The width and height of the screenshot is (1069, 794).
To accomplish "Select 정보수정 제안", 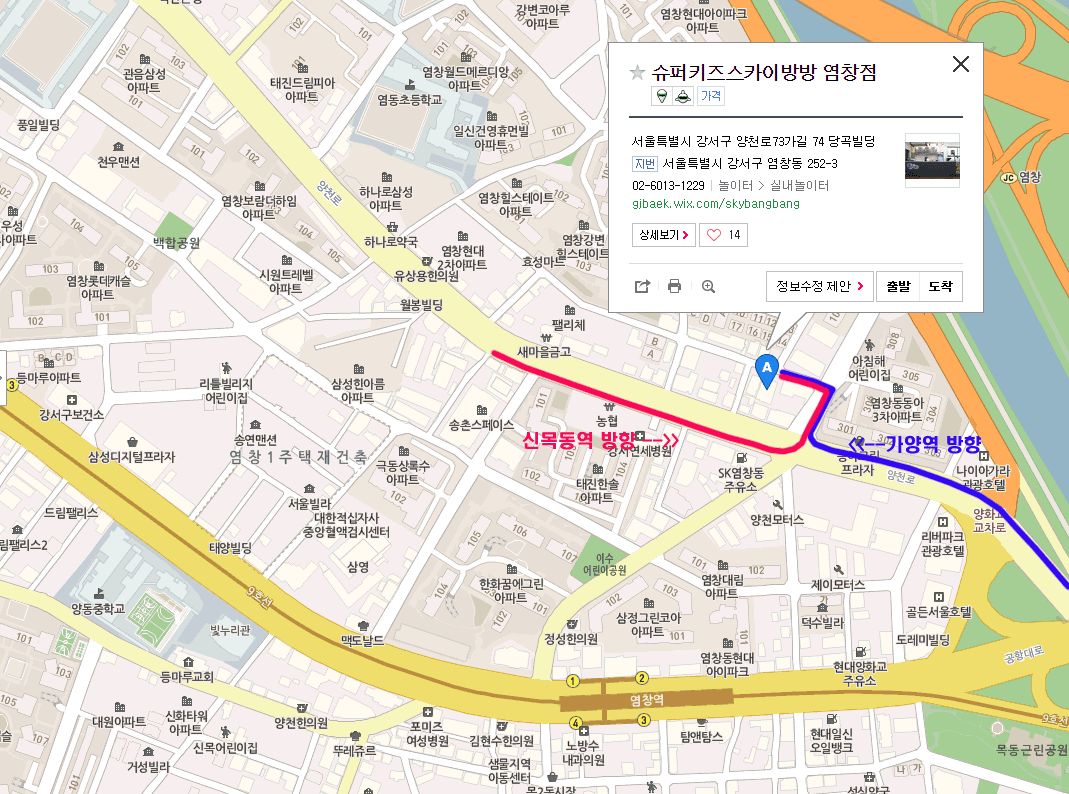I will (x=820, y=286).
